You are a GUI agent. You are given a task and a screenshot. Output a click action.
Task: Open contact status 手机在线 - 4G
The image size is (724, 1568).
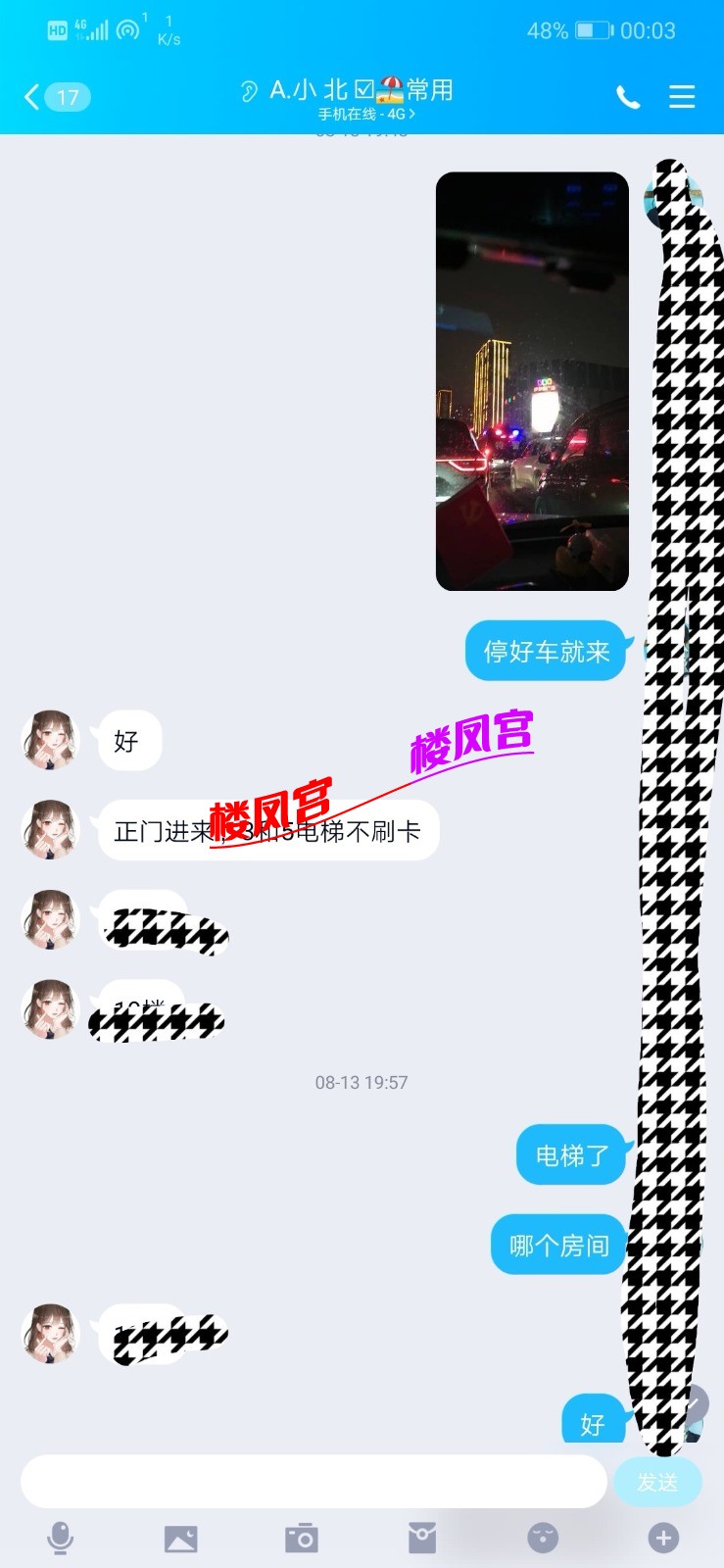365,114
